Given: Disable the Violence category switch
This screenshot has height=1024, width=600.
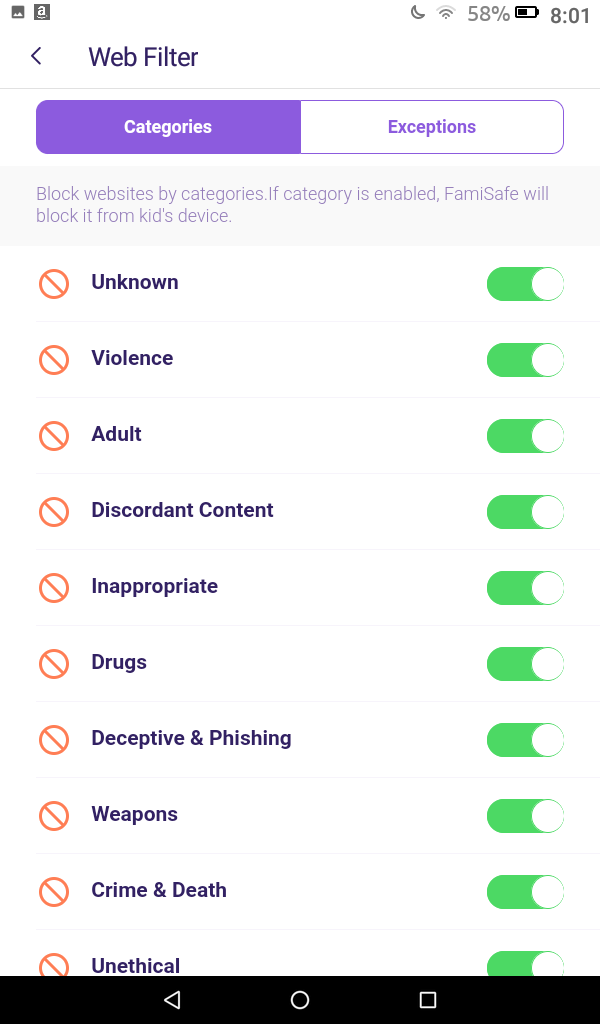Looking at the screenshot, I should (525, 360).
